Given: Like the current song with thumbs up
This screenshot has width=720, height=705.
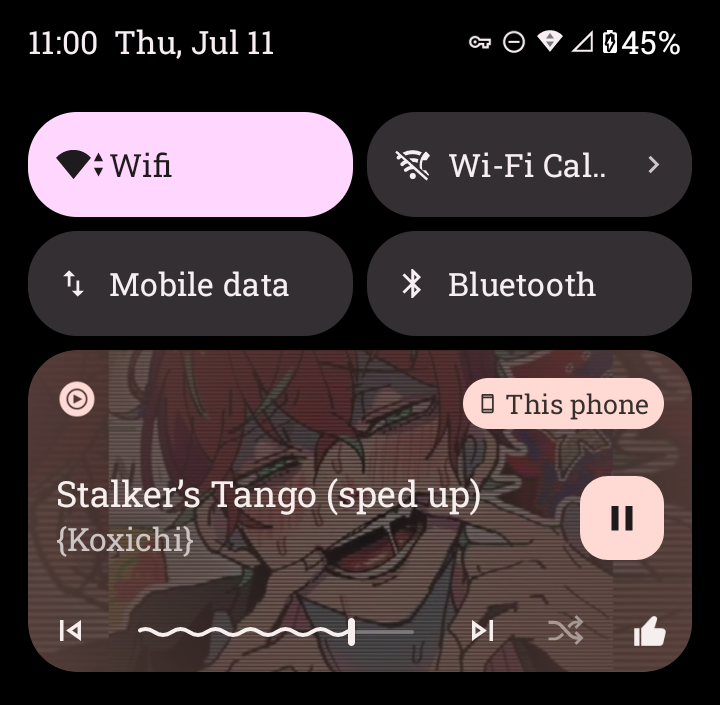Looking at the screenshot, I should 649,631.
